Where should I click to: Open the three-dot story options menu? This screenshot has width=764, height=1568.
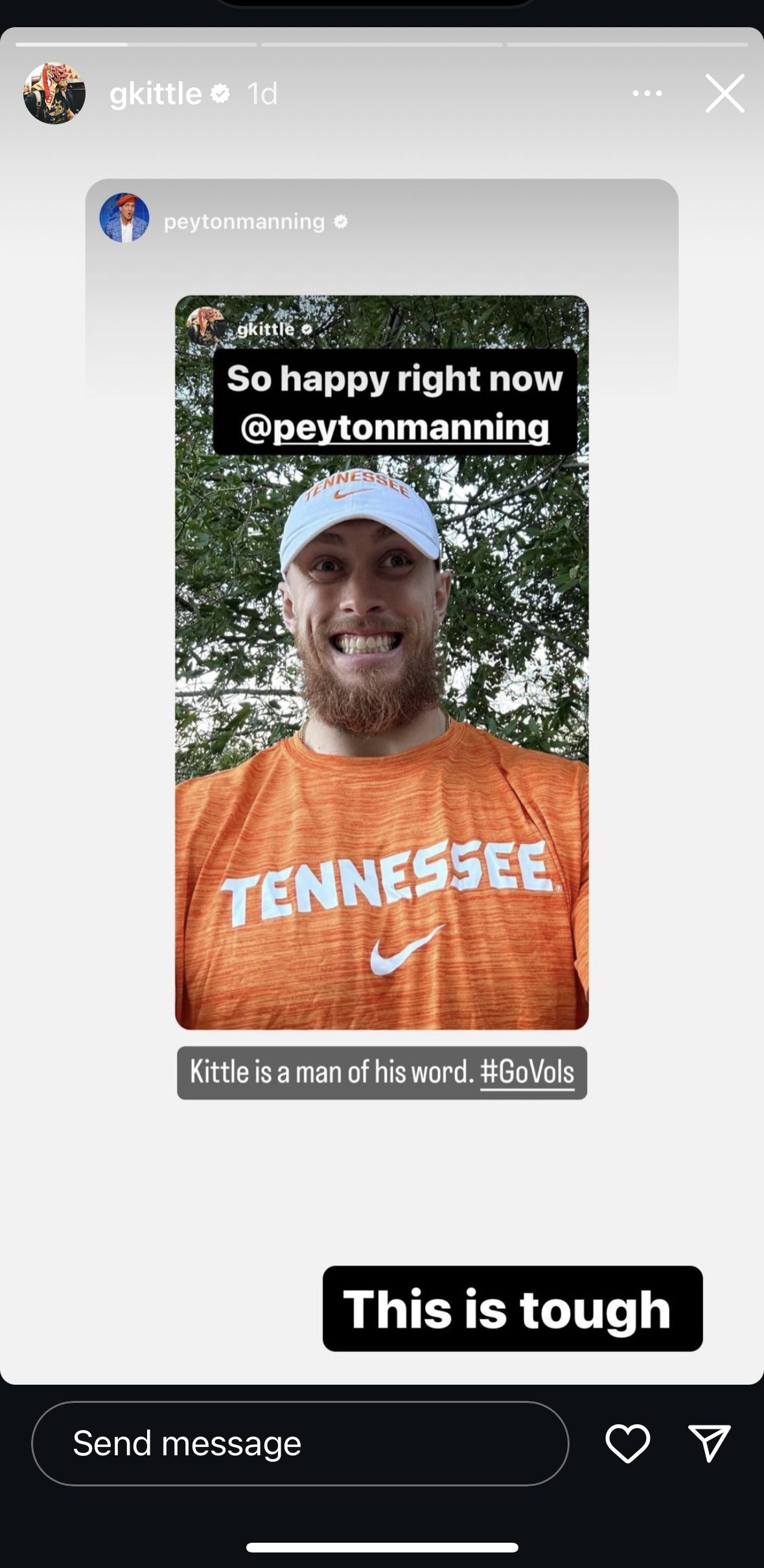pos(647,94)
